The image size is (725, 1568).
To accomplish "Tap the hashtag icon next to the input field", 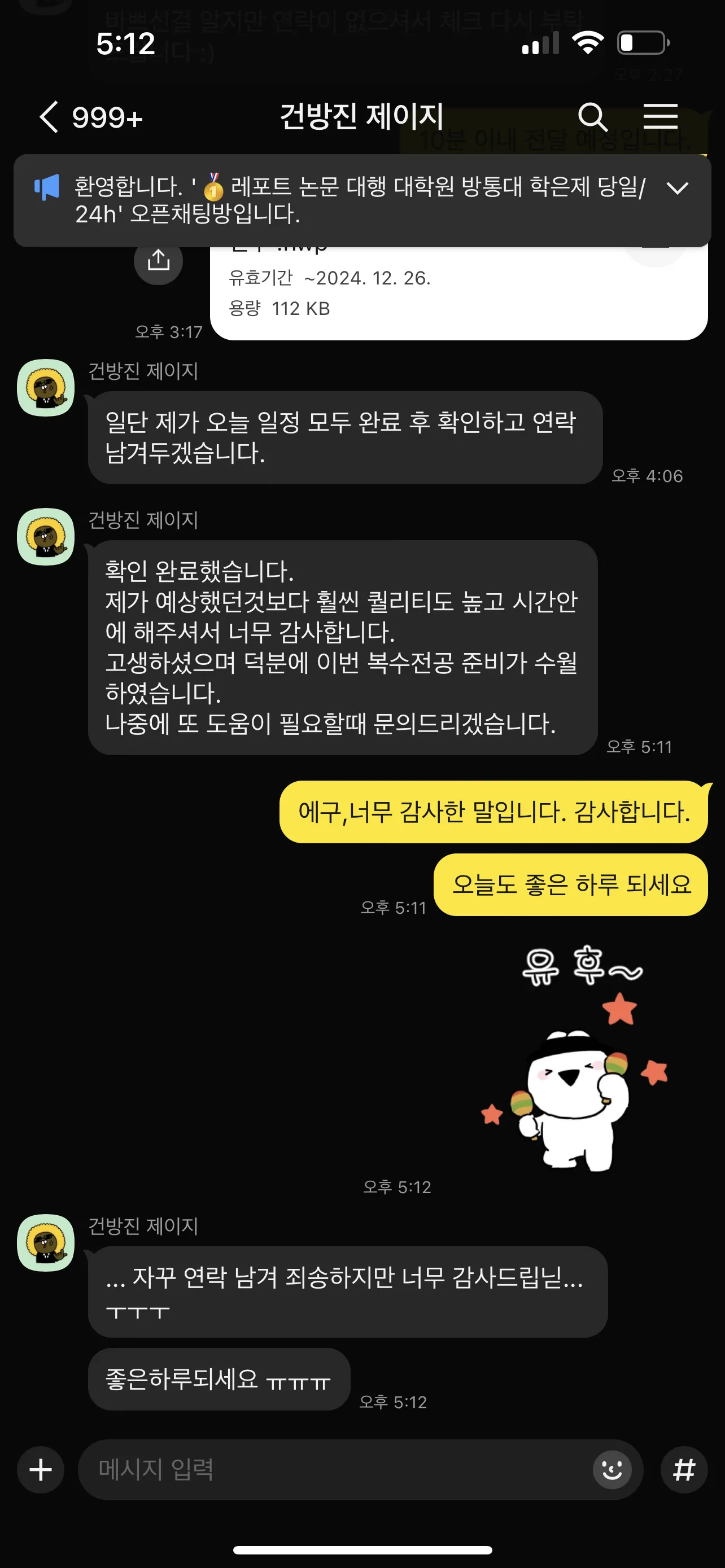I will 684,1470.
